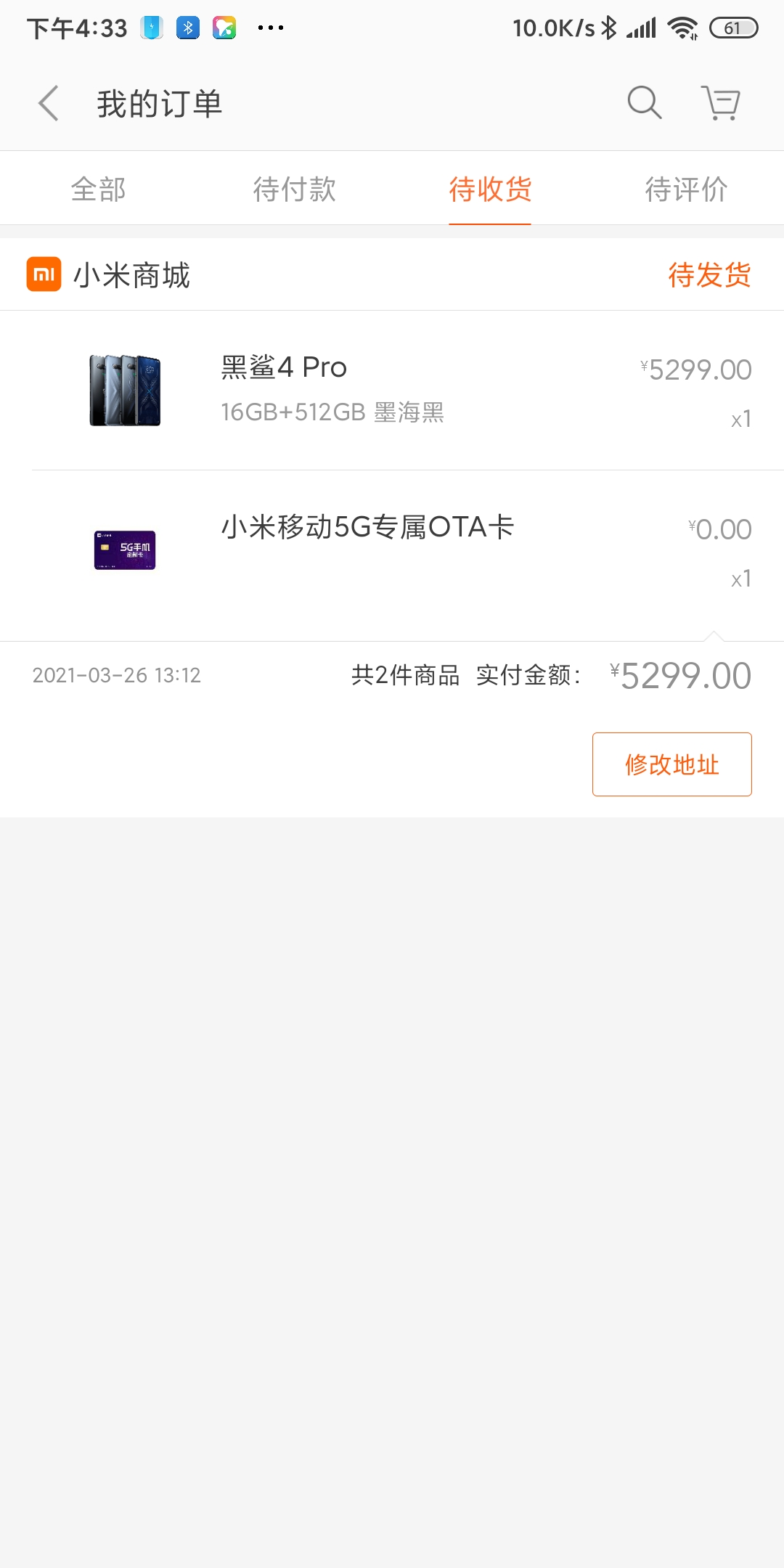784x1568 pixels.
Task: Switch to the 待付款 tab
Action: click(x=294, y=189)
